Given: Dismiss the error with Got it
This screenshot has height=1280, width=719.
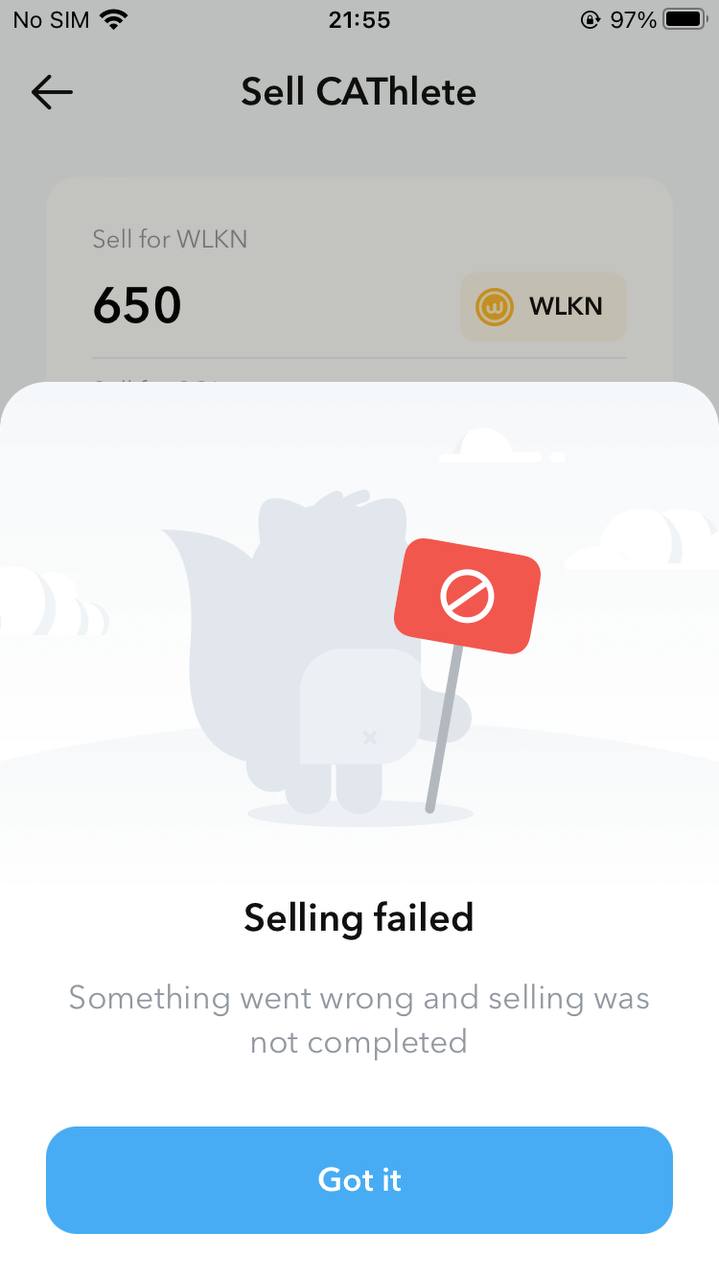Looking at the screenshot, I should pyautogui.click(x=359, y=1180).
